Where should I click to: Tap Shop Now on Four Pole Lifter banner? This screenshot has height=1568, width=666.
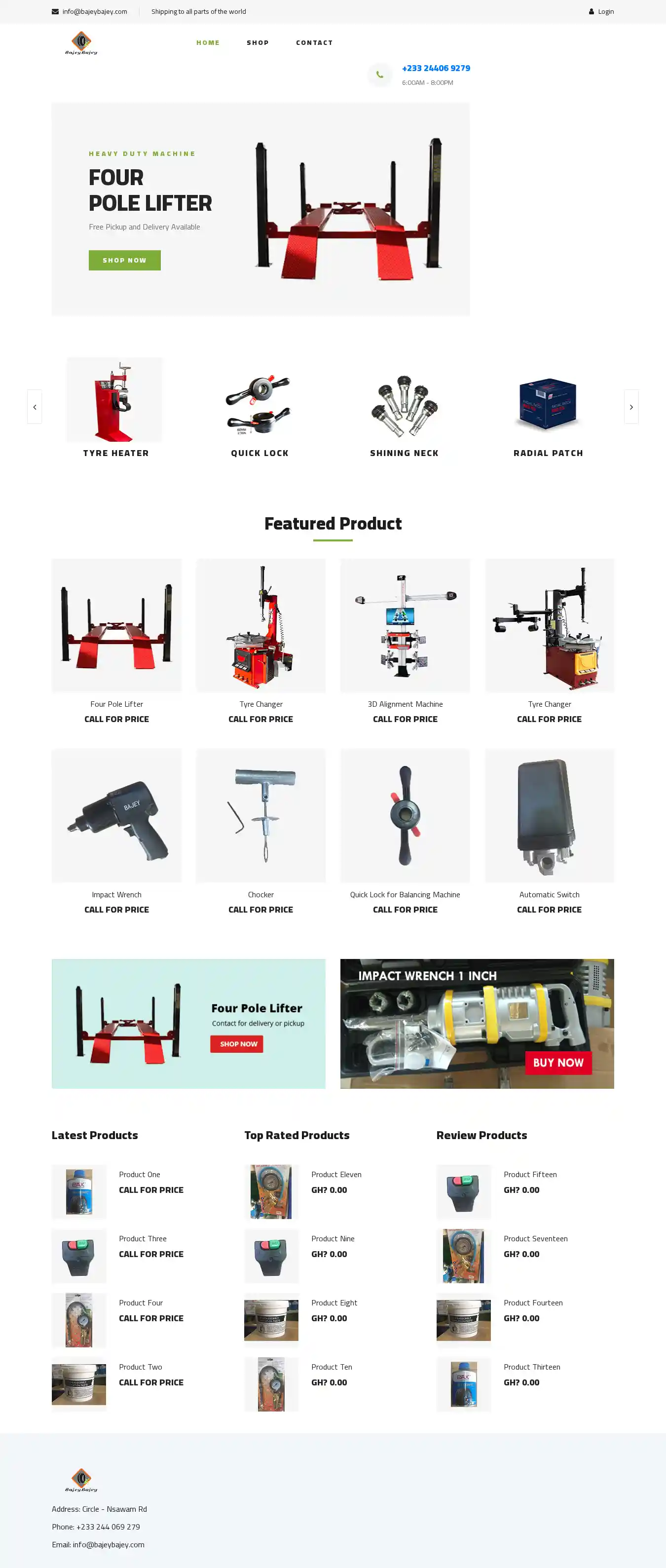[x=125, y=260]
